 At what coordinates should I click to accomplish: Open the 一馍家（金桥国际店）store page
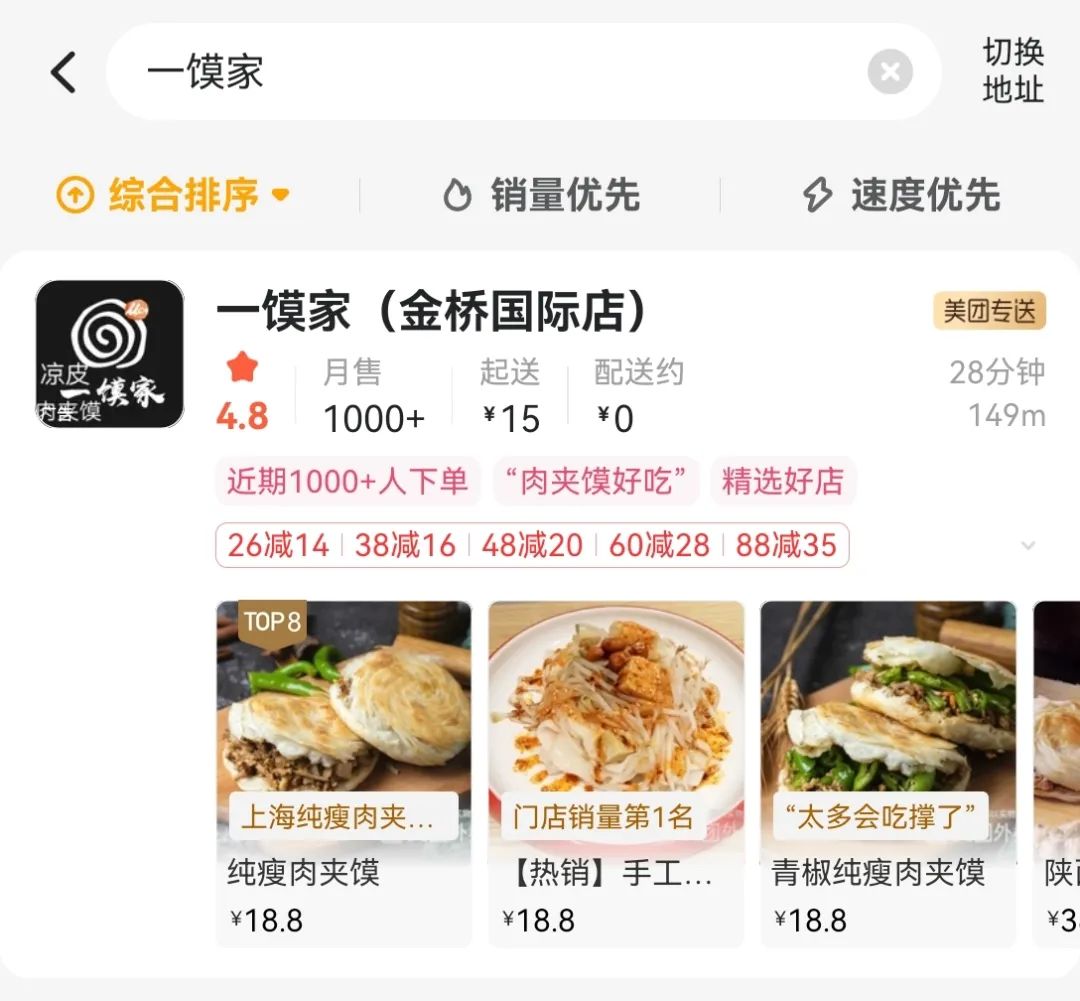pyautogui.click(x=432, y=313)
